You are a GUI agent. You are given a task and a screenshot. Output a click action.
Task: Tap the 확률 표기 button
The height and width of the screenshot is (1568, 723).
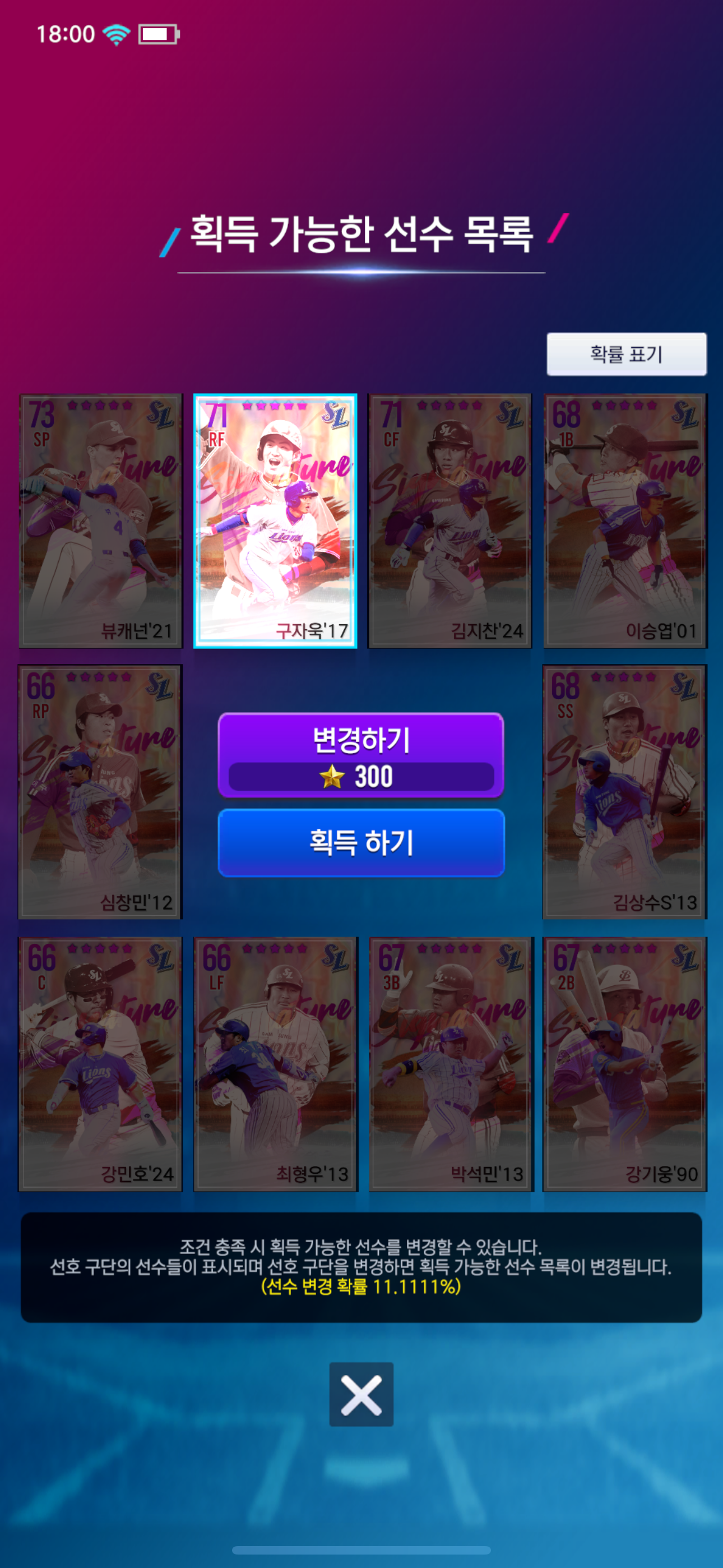[x=626, y=354]
